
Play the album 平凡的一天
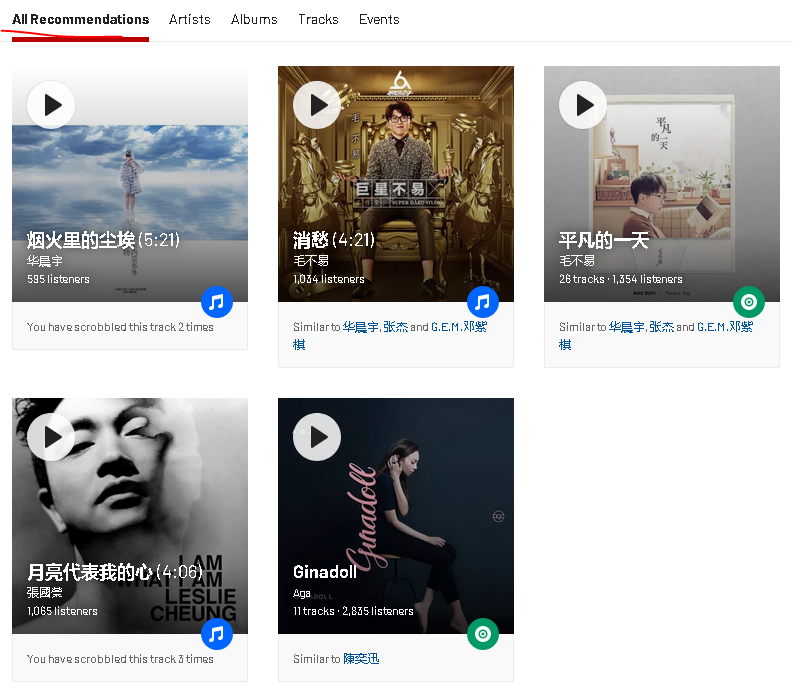click(583, 105)
